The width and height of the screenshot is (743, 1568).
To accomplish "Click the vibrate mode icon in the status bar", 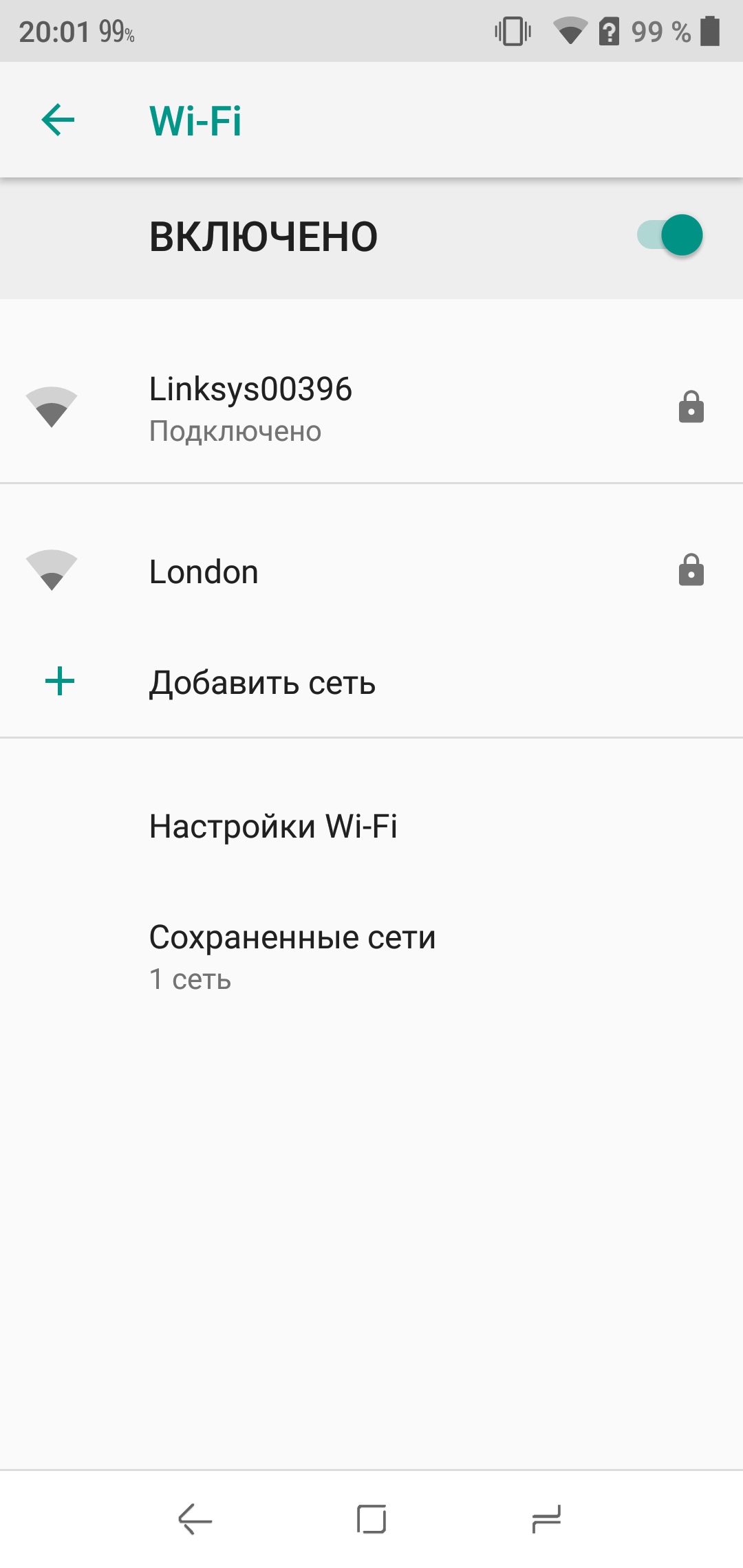I will click(x=513, y=29).
